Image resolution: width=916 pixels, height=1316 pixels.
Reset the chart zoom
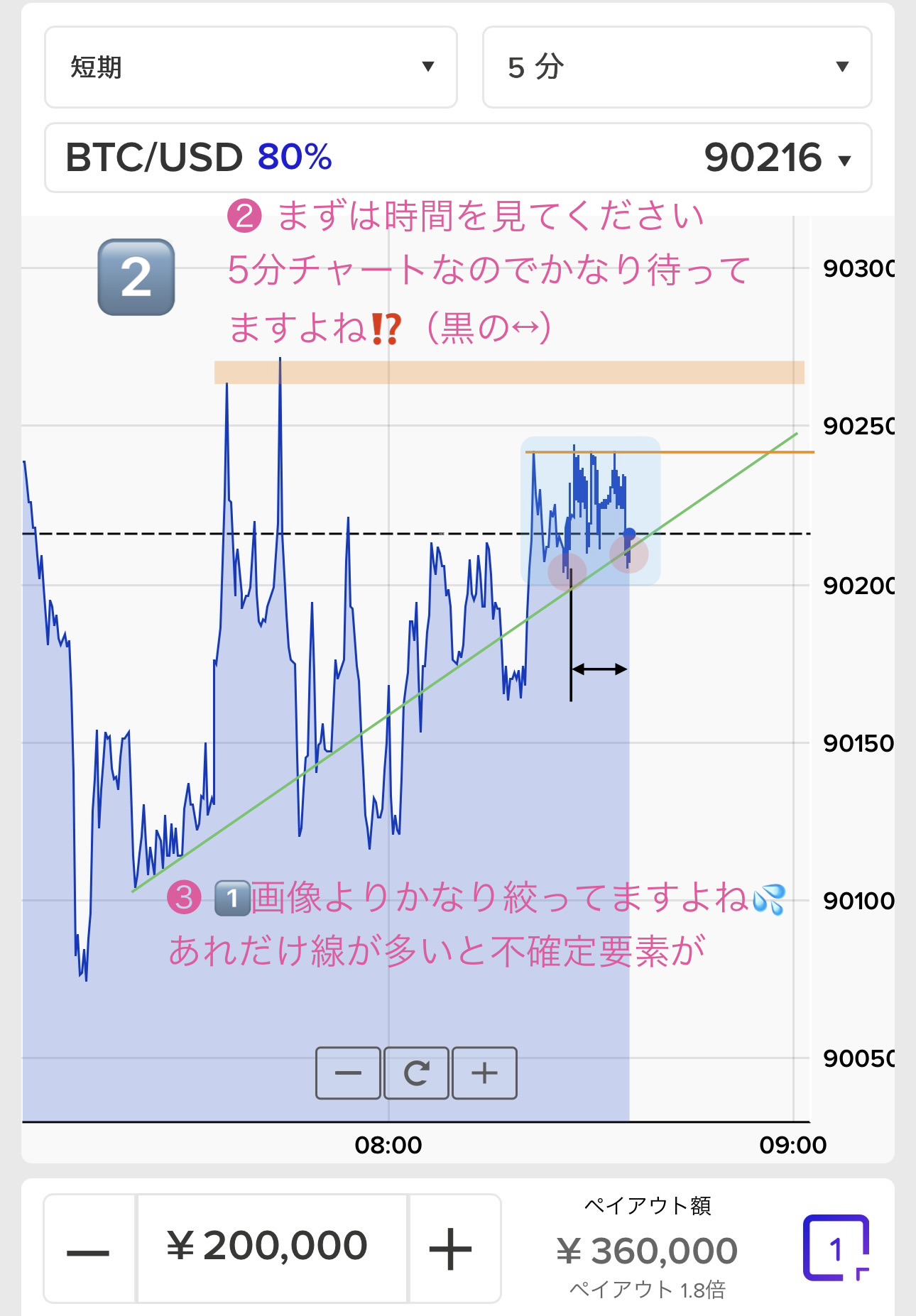tap(416, 1073)
